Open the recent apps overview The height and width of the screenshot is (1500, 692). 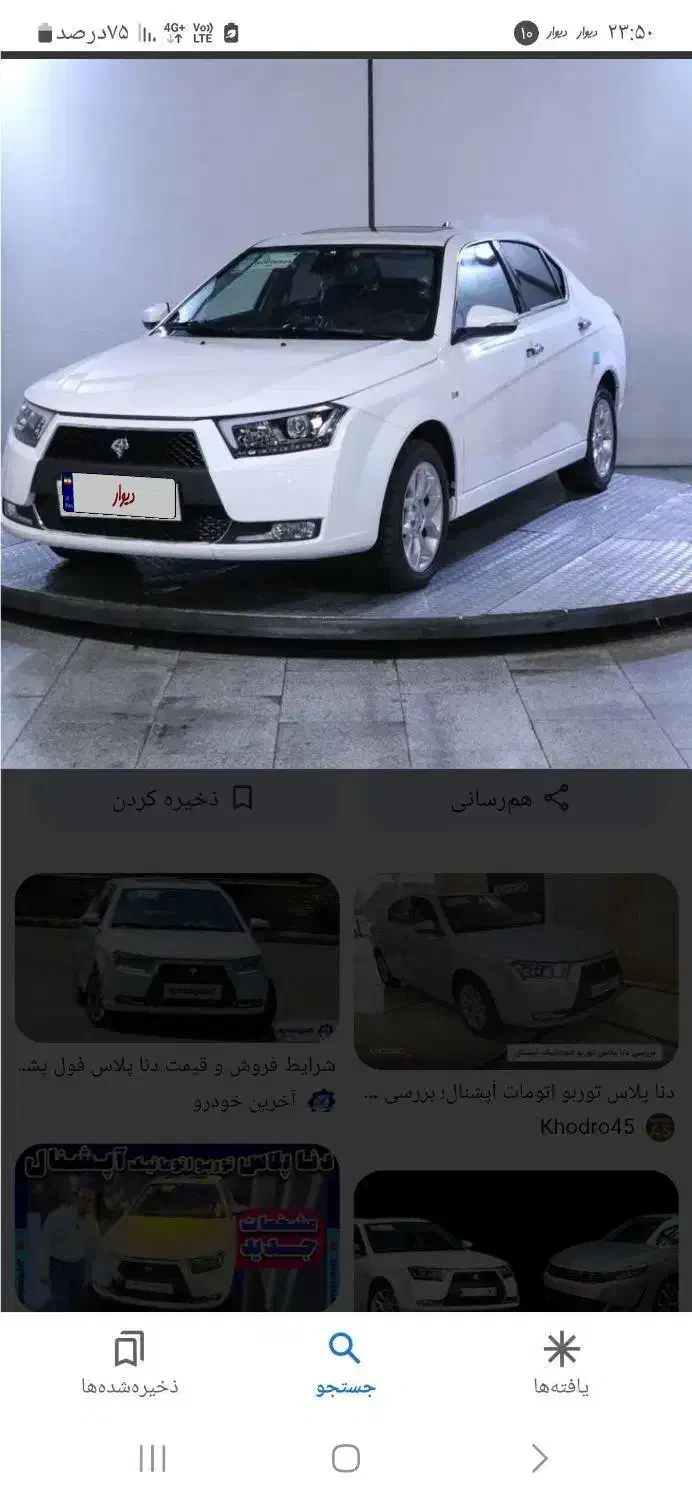(152, 1458)
